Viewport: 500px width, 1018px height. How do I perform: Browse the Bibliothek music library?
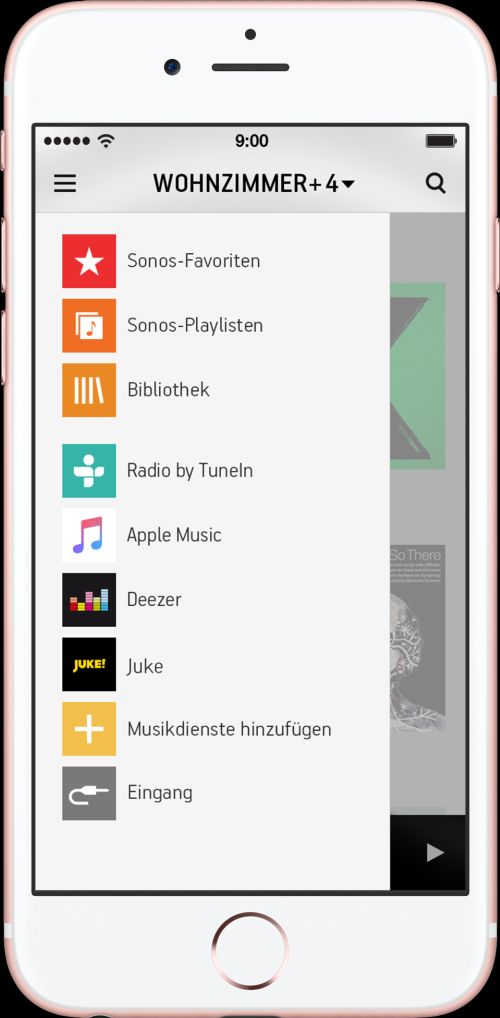coord(212,390)
